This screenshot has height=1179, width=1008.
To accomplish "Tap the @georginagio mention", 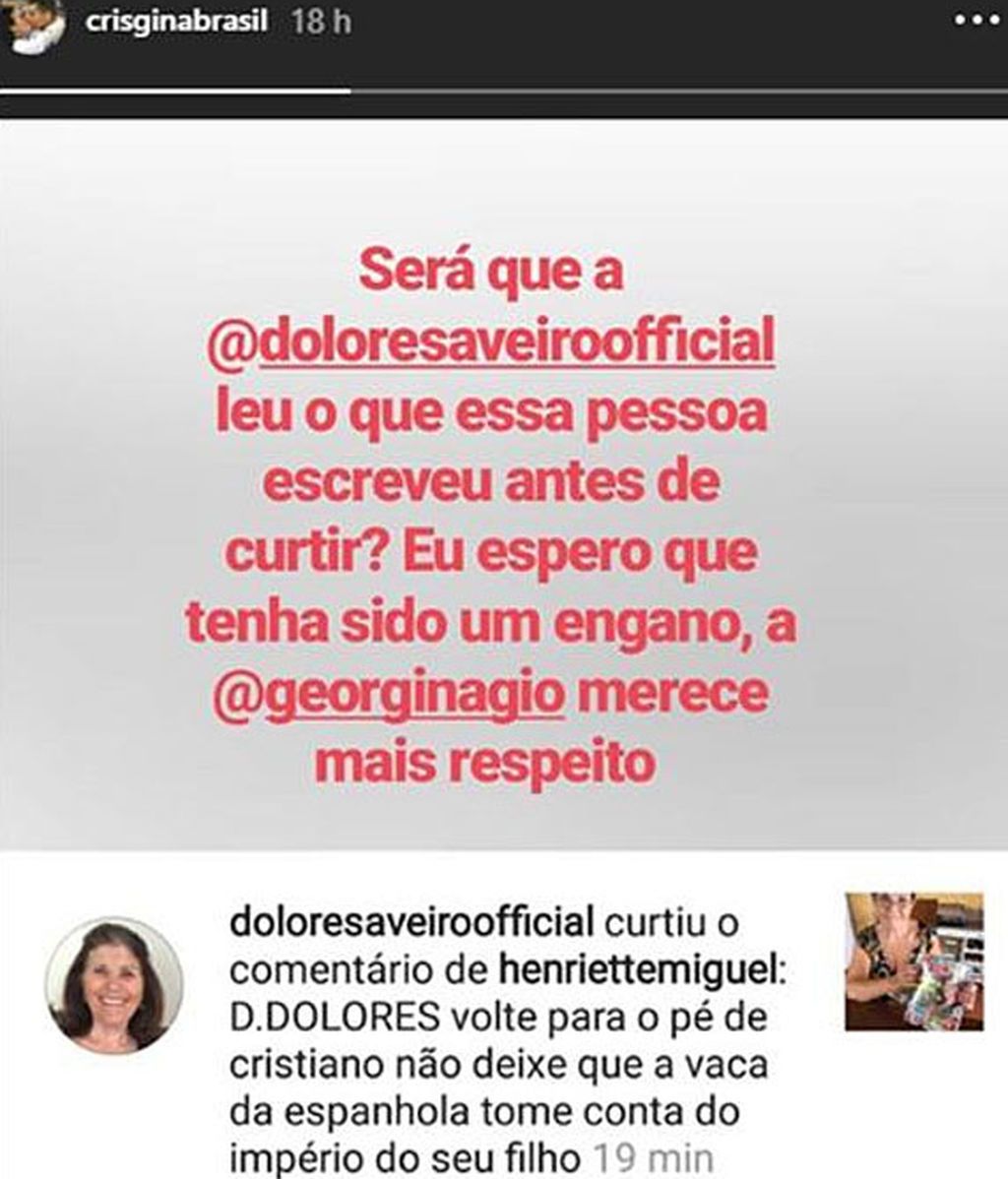I will [x=390, y=695].
